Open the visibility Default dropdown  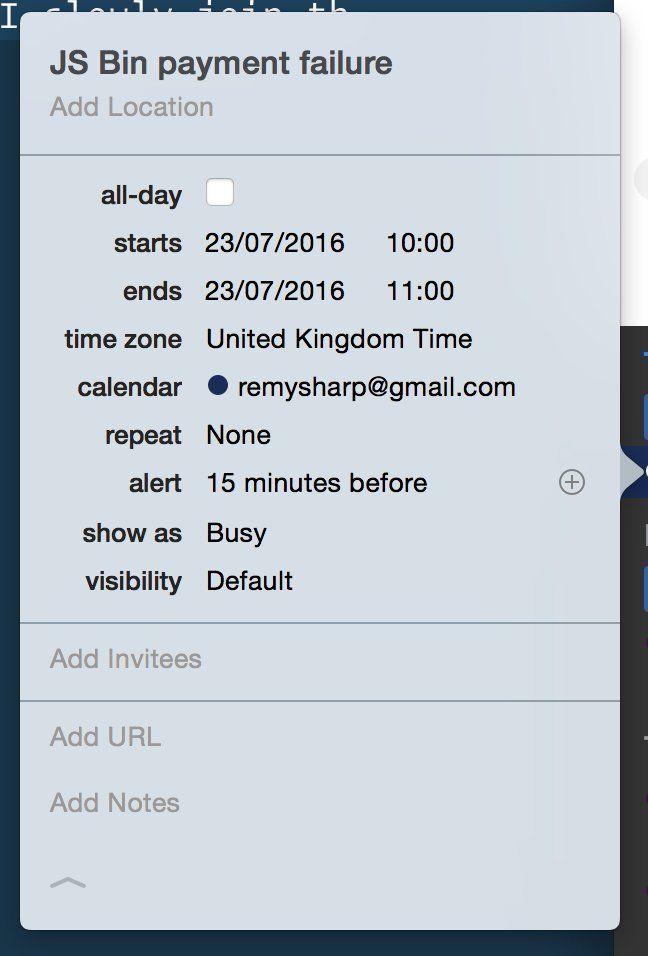pos(249,581)
